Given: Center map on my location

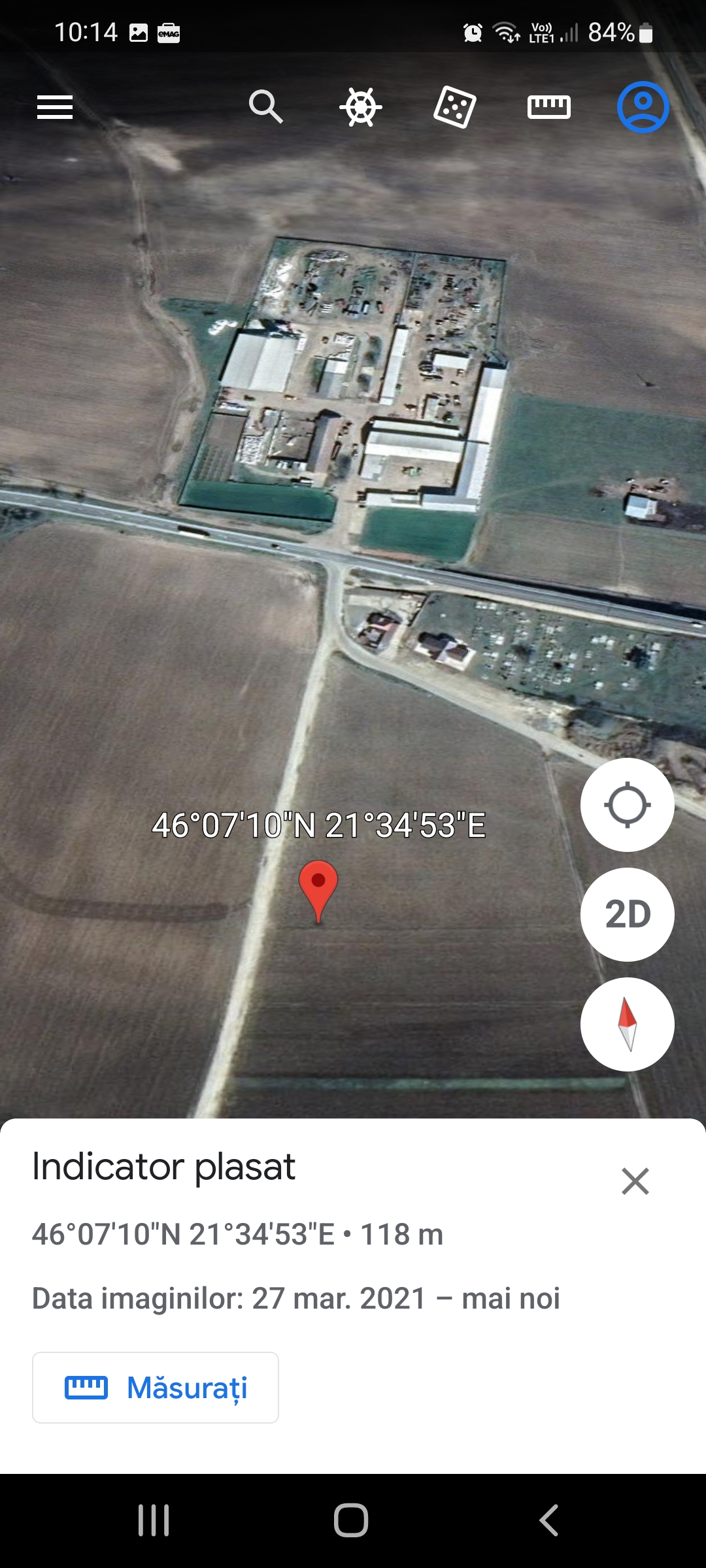Looking at the screenshot, I should [x=628, y=805].
